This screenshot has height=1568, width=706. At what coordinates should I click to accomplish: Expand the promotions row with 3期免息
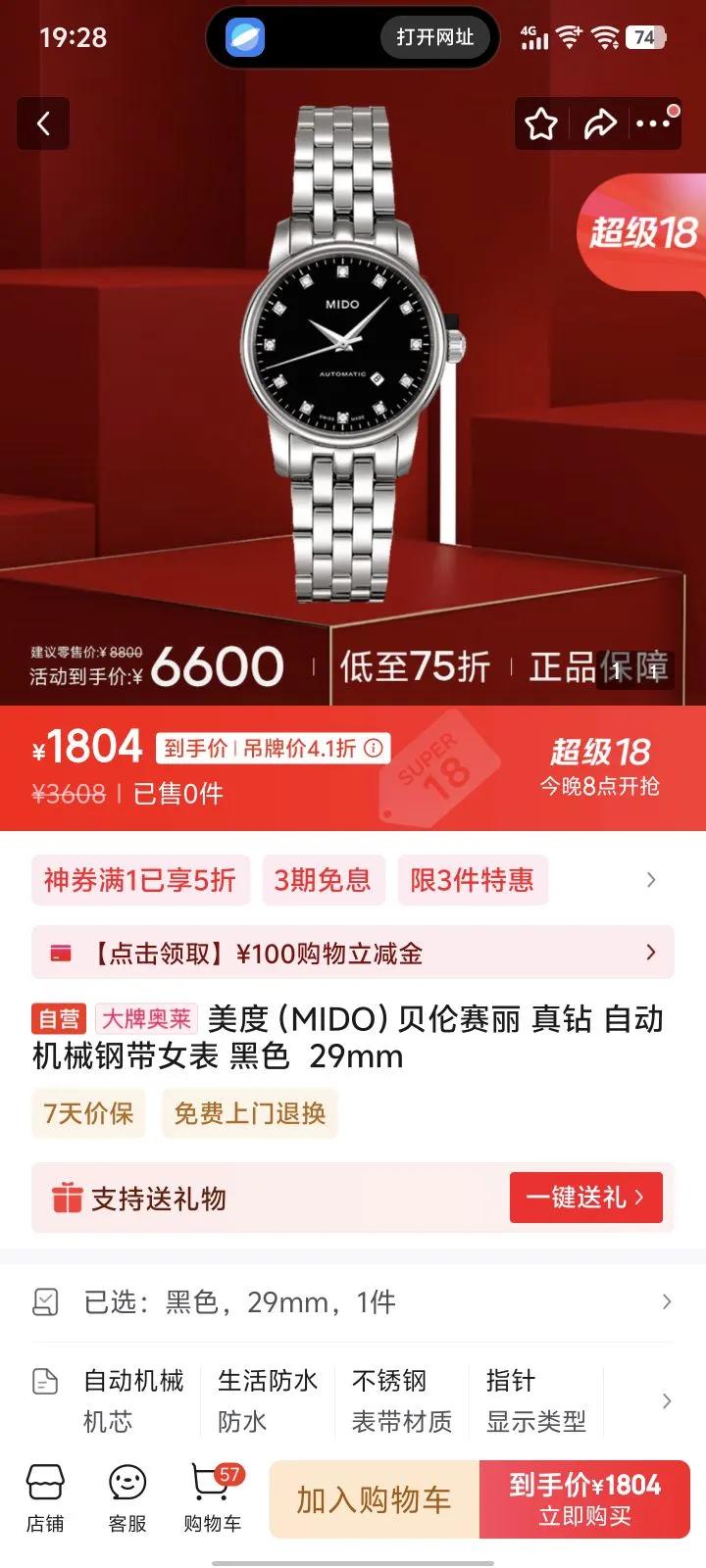point(650,880)
